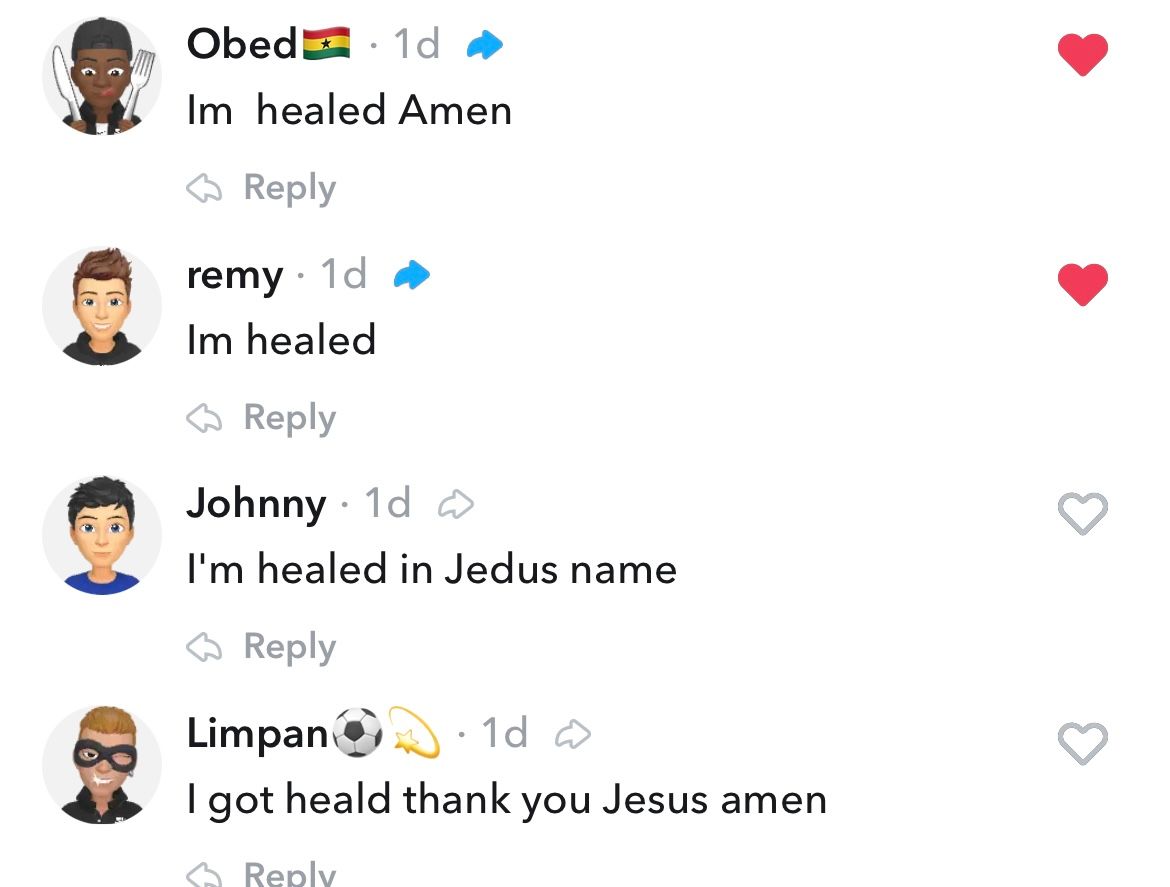The image size is (1170, 887).
Task: Reply to remy's comment
Action: 261,418
